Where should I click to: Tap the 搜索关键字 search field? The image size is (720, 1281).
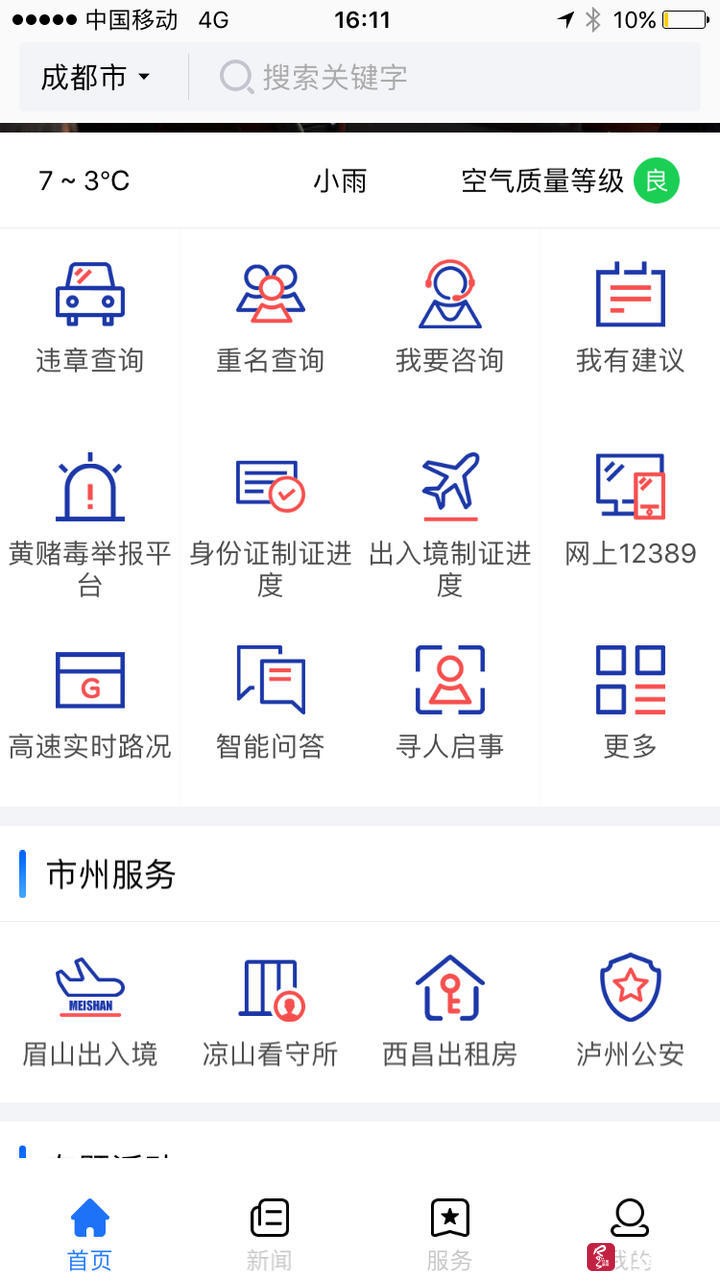(x=440, y=77)
